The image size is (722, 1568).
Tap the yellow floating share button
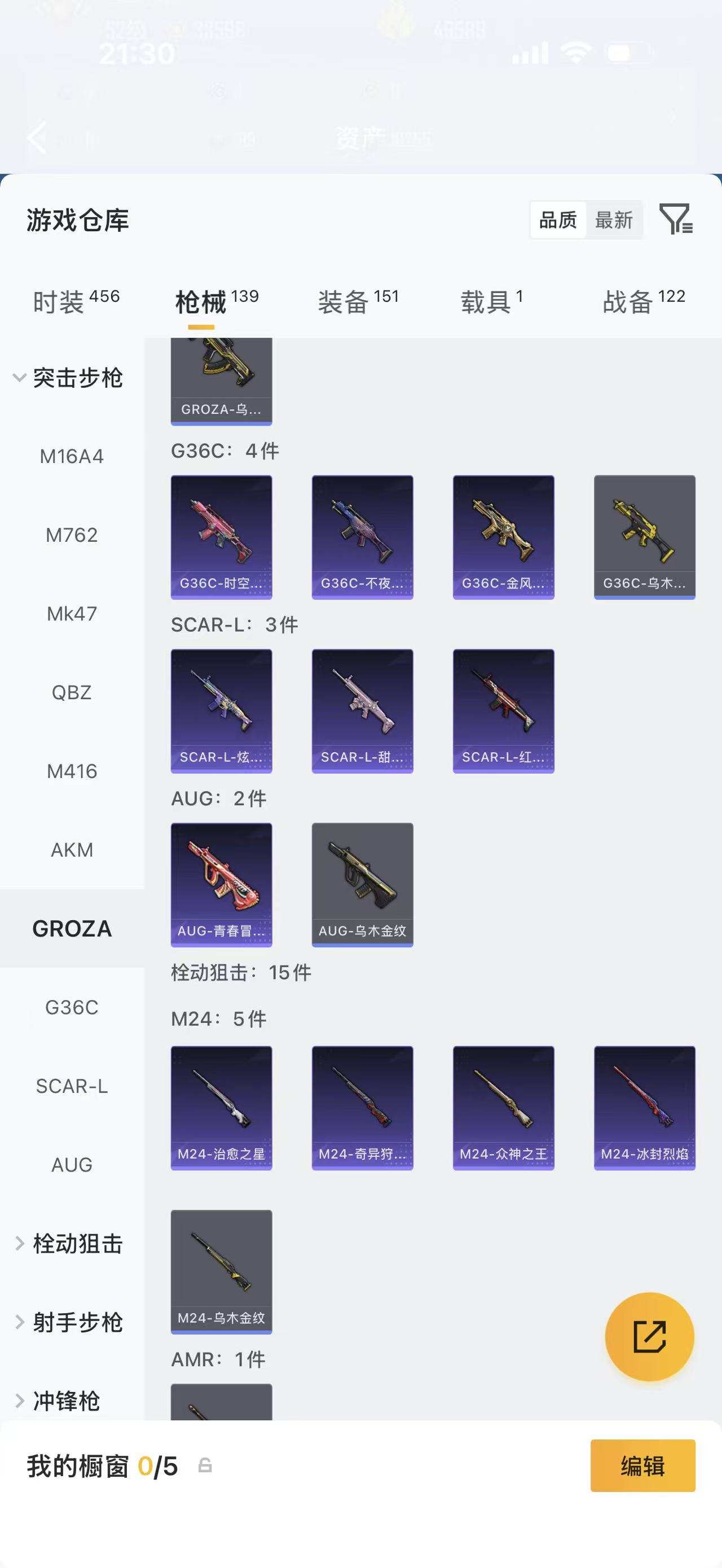point(650,1337)
